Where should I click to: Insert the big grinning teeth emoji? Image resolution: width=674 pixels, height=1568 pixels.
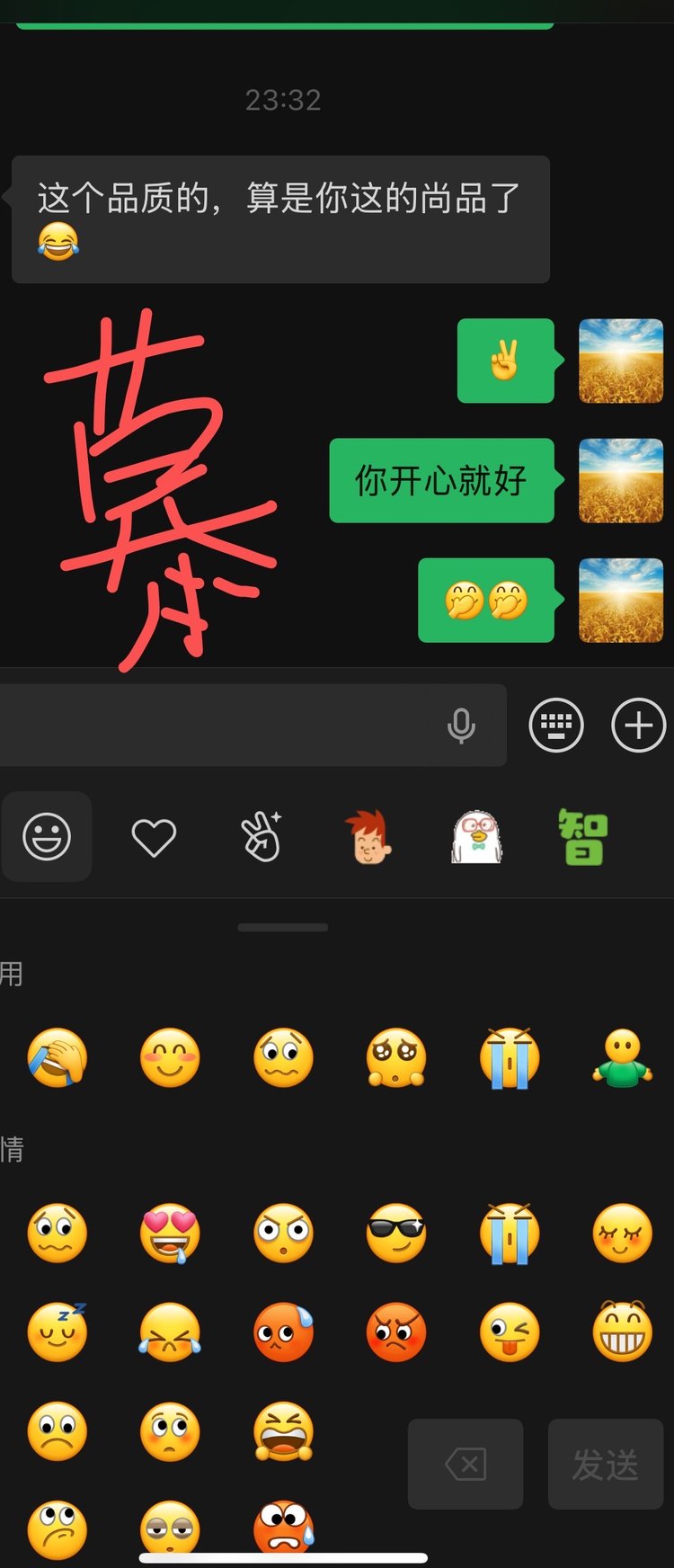[x=622, y=1332]
